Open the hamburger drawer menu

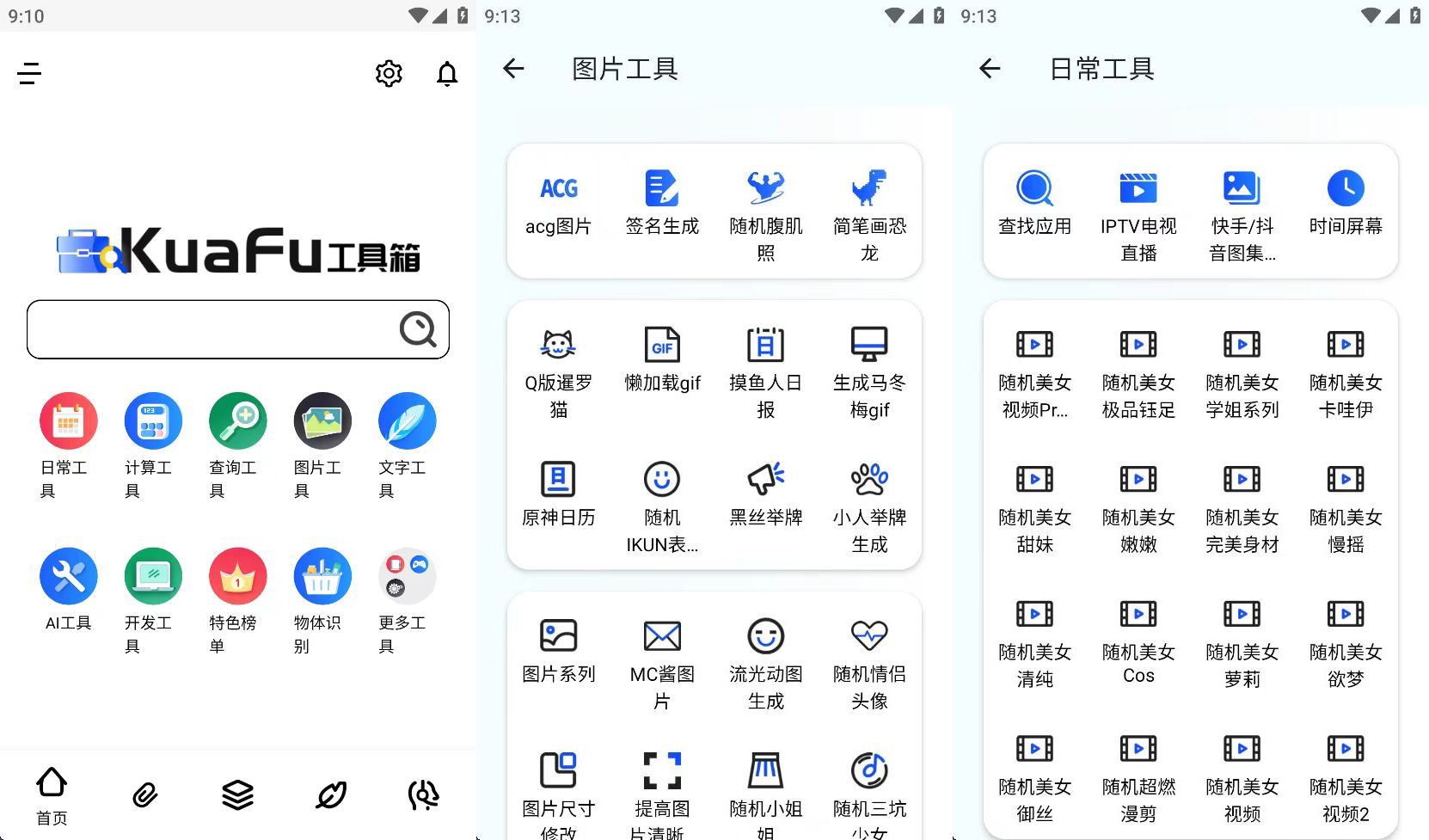[29, 73]
